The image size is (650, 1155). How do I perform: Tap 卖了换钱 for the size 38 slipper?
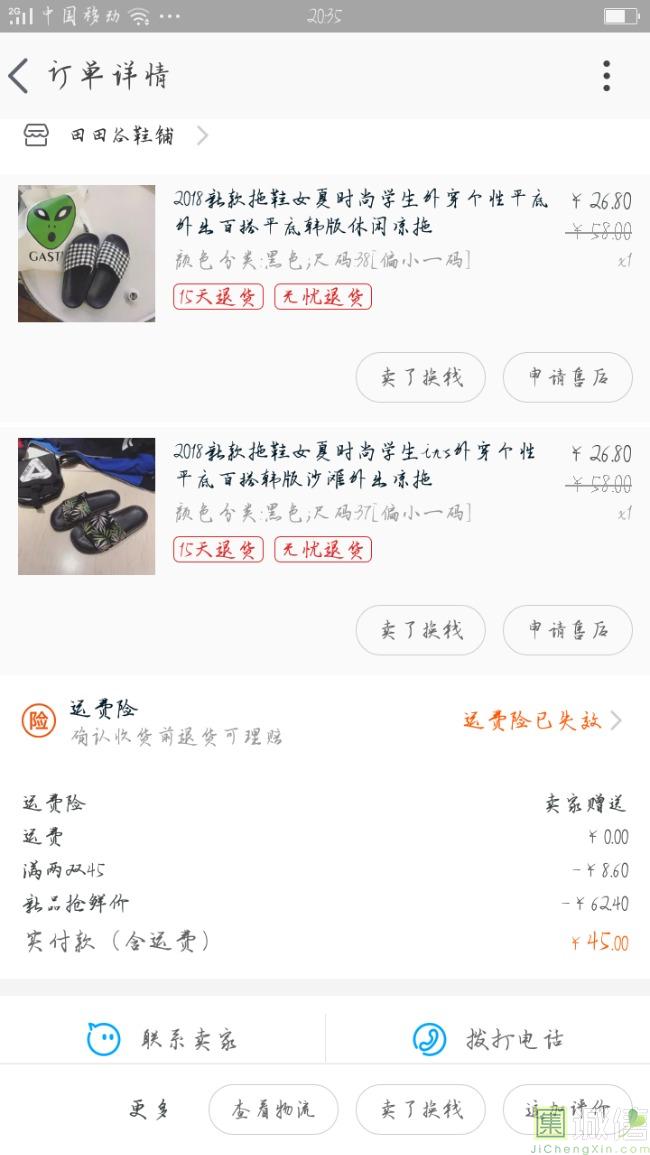pyautogui.click(x=421, y=377)
